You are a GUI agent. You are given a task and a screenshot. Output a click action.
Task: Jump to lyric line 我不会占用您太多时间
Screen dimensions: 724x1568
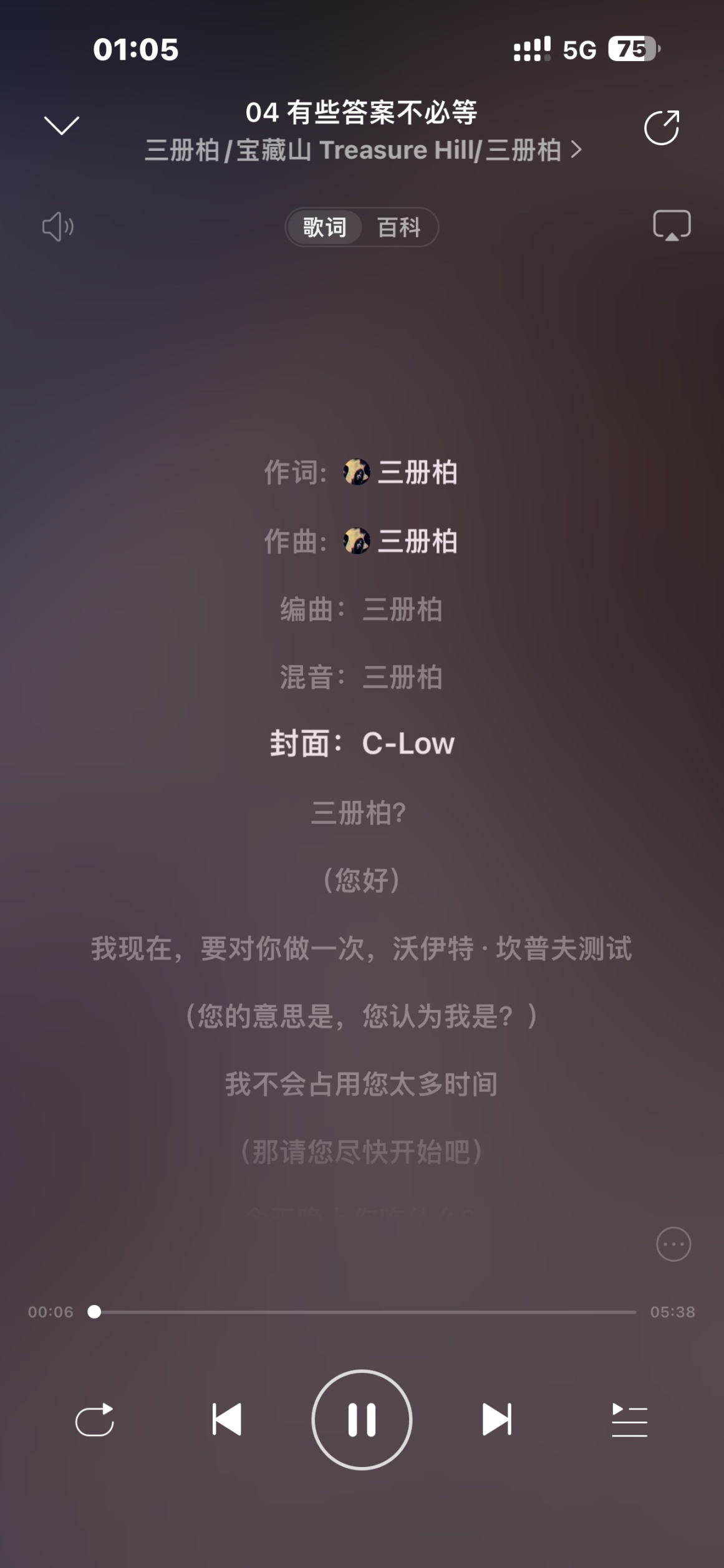pyautogui.click(x=362, y=1084)
